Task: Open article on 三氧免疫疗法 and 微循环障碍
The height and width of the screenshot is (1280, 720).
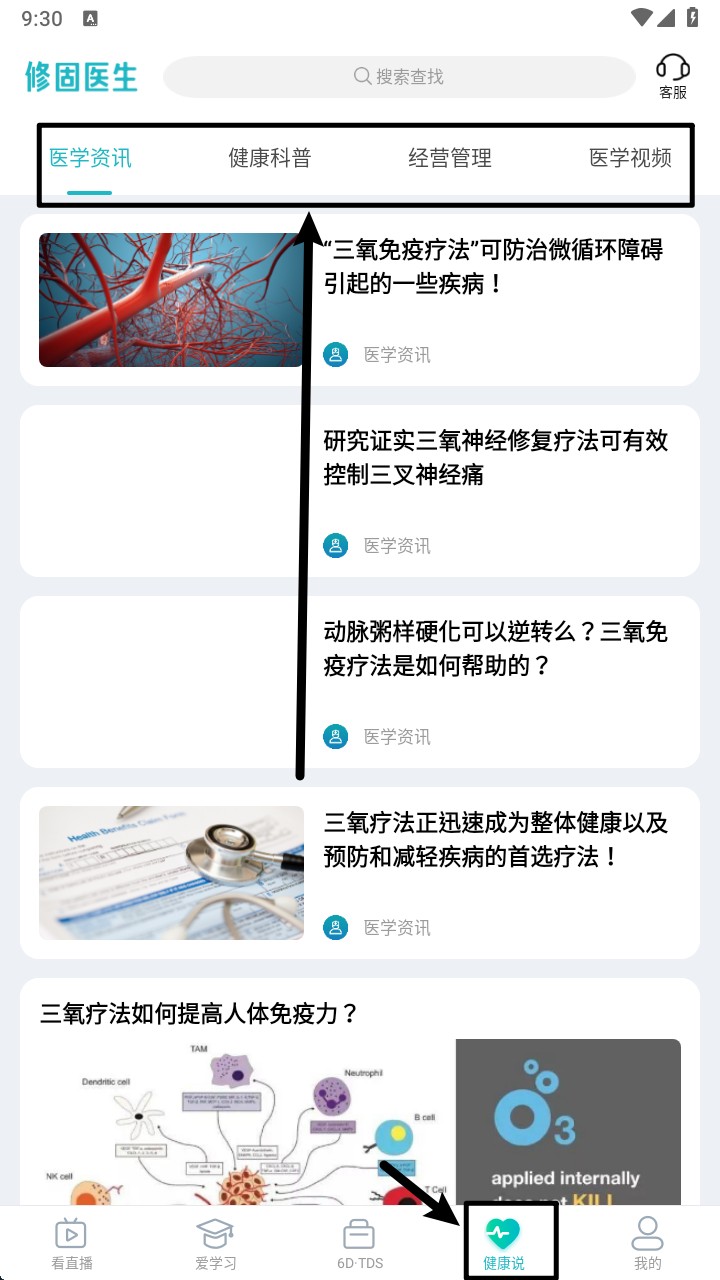Action: [x=493, y=266]
